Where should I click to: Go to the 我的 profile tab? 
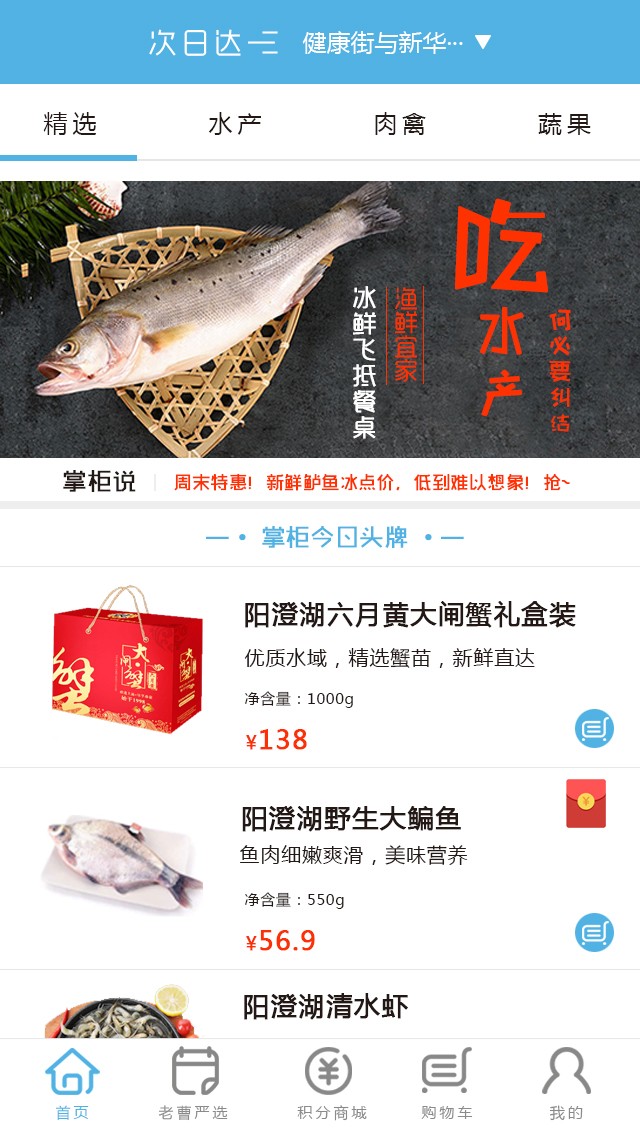click(x=566, y=1085)
